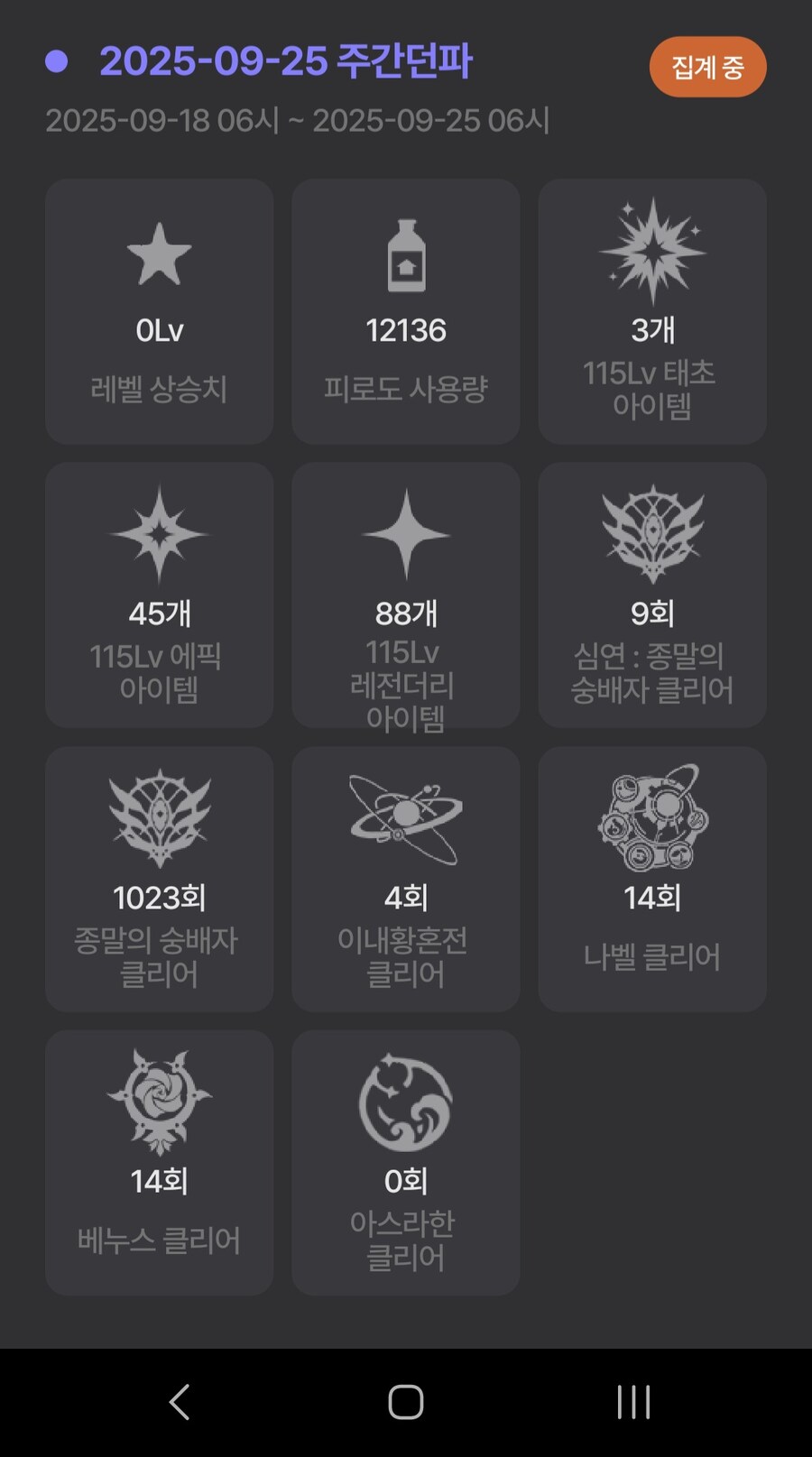
Task: Select the star icon showing 레벨 상승치
Action: (x=159, y=255)
